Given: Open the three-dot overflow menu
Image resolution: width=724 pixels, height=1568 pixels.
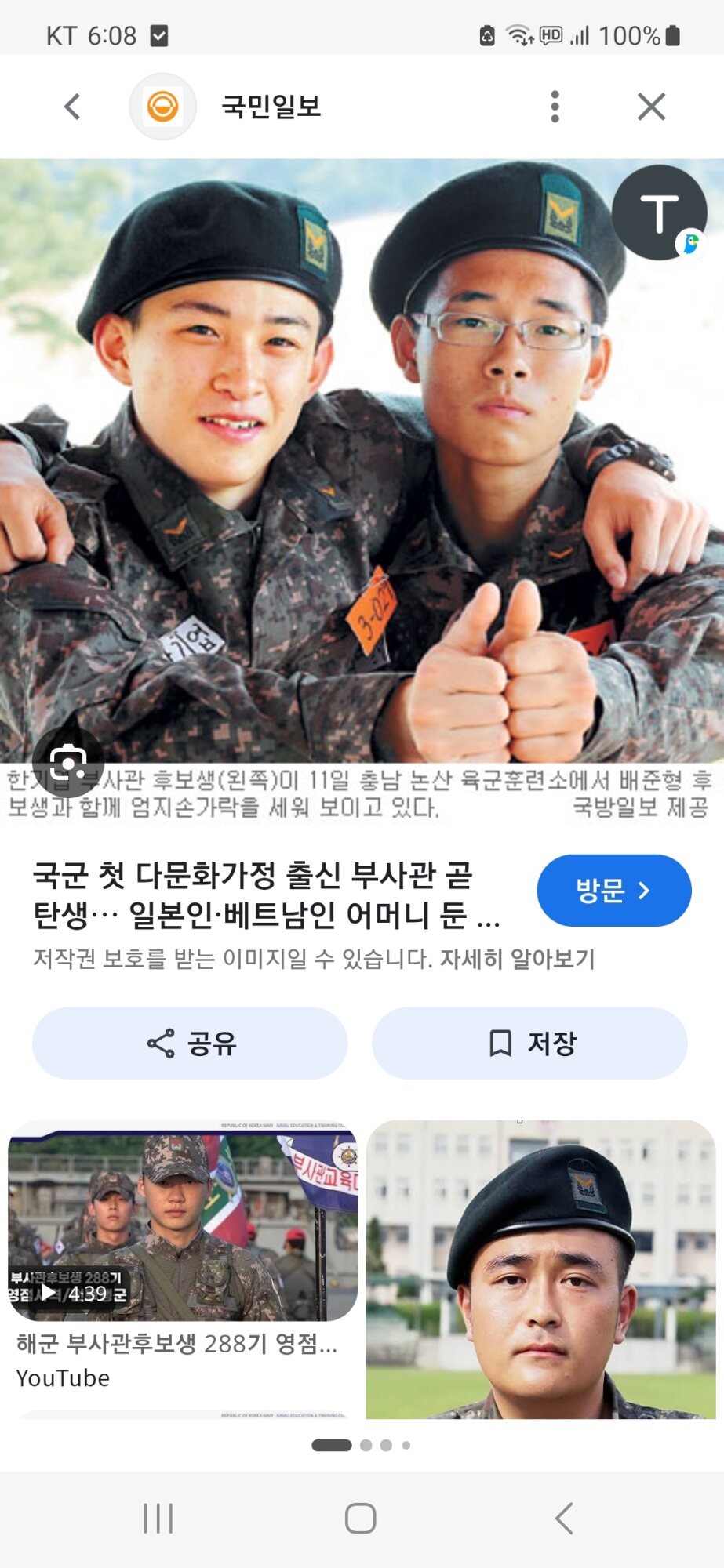Looking at the screenshot, I should click(x=555, y=107).
